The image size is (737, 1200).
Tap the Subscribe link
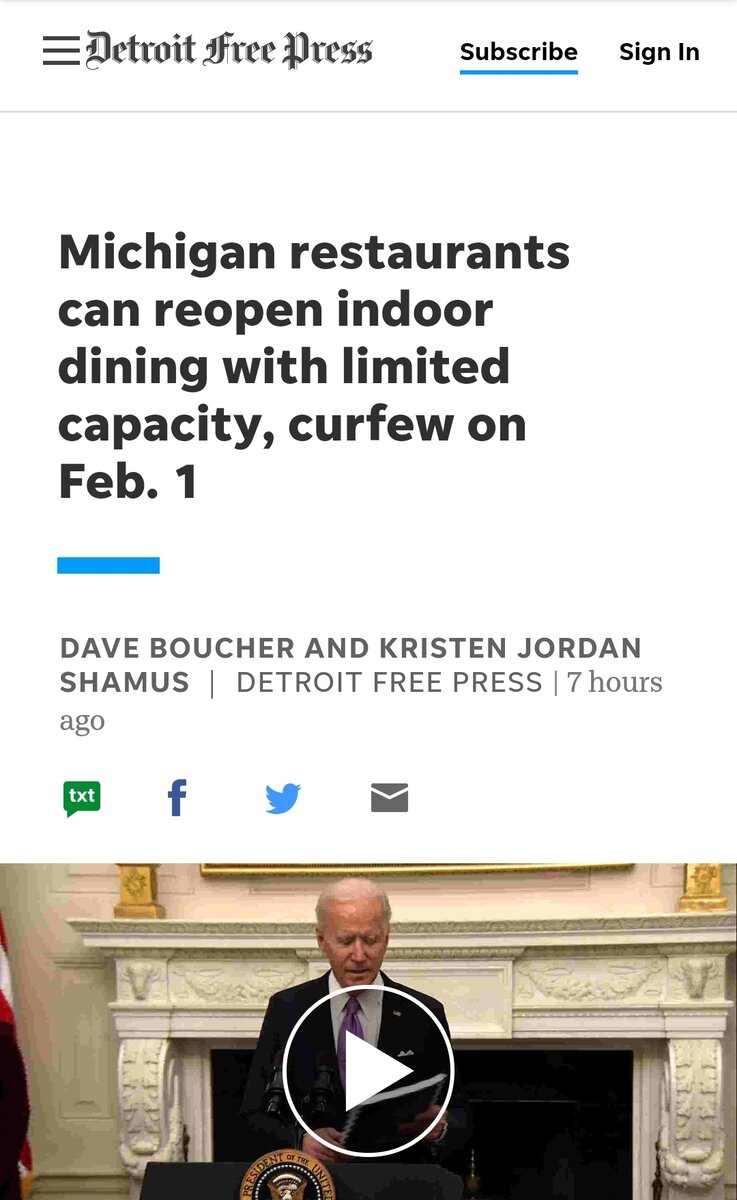click(x=518, y=52)
